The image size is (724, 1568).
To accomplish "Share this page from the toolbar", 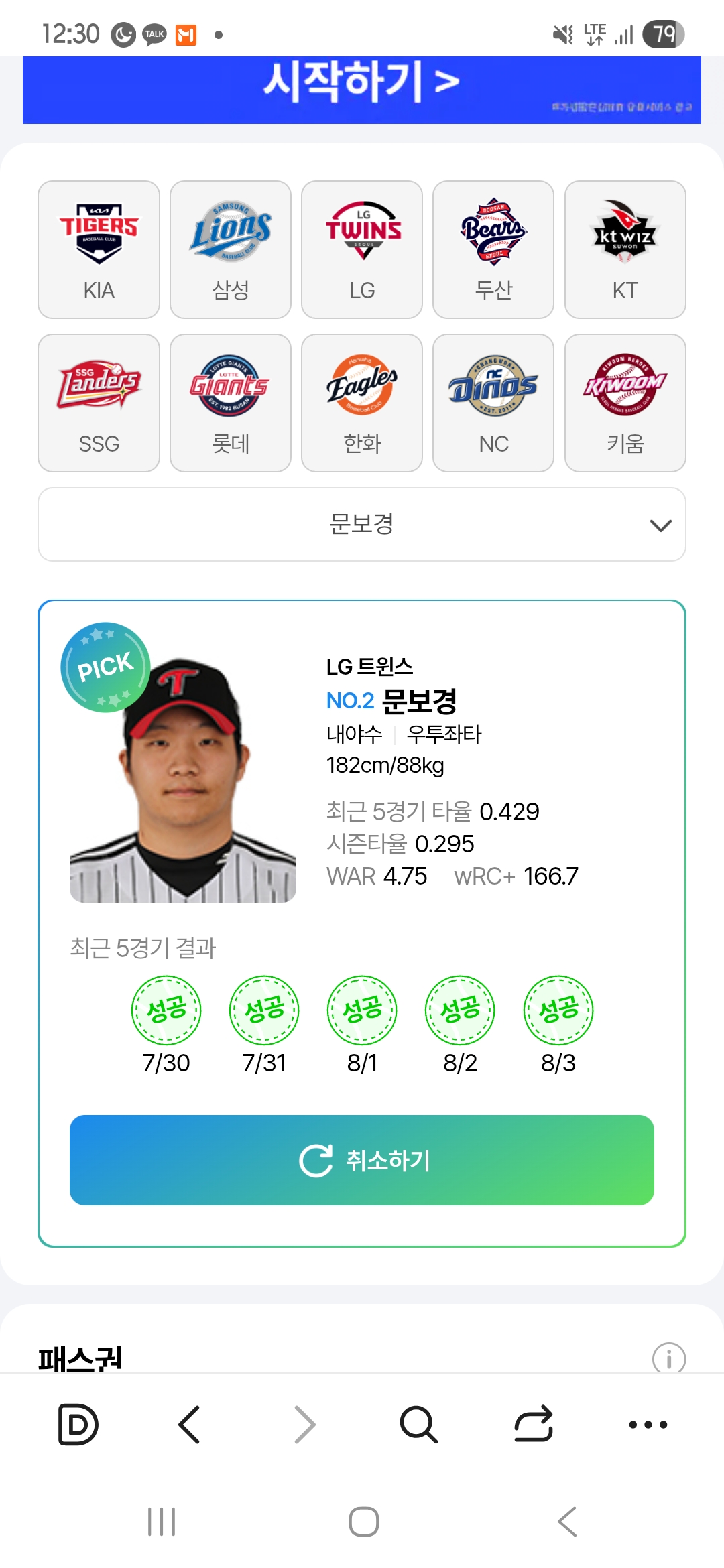I will point(534,1424).
